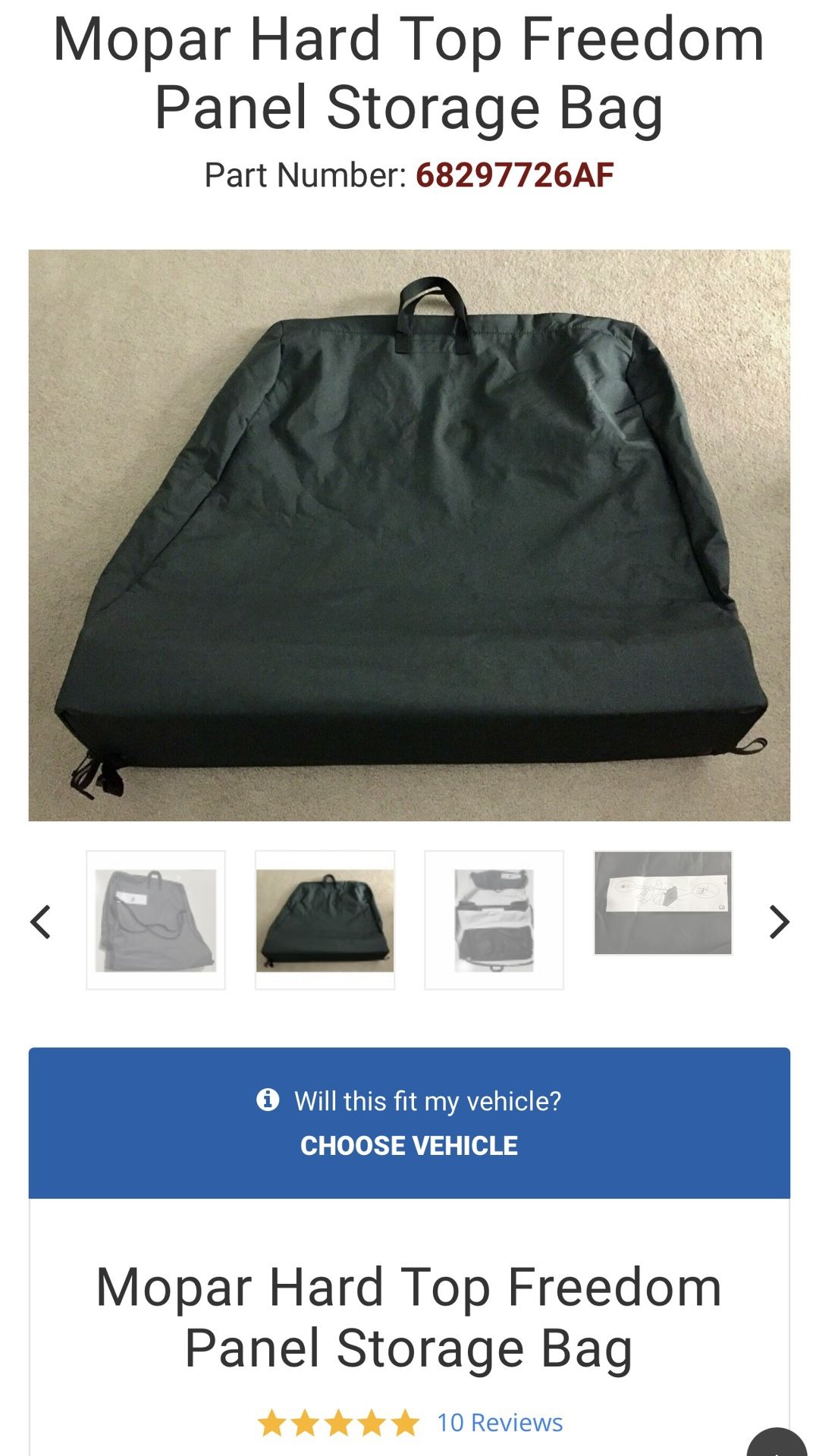Viewport: 819px width, 1456px height.
Task: Open the main storage bag photo
Action: [x=409, y=535]
